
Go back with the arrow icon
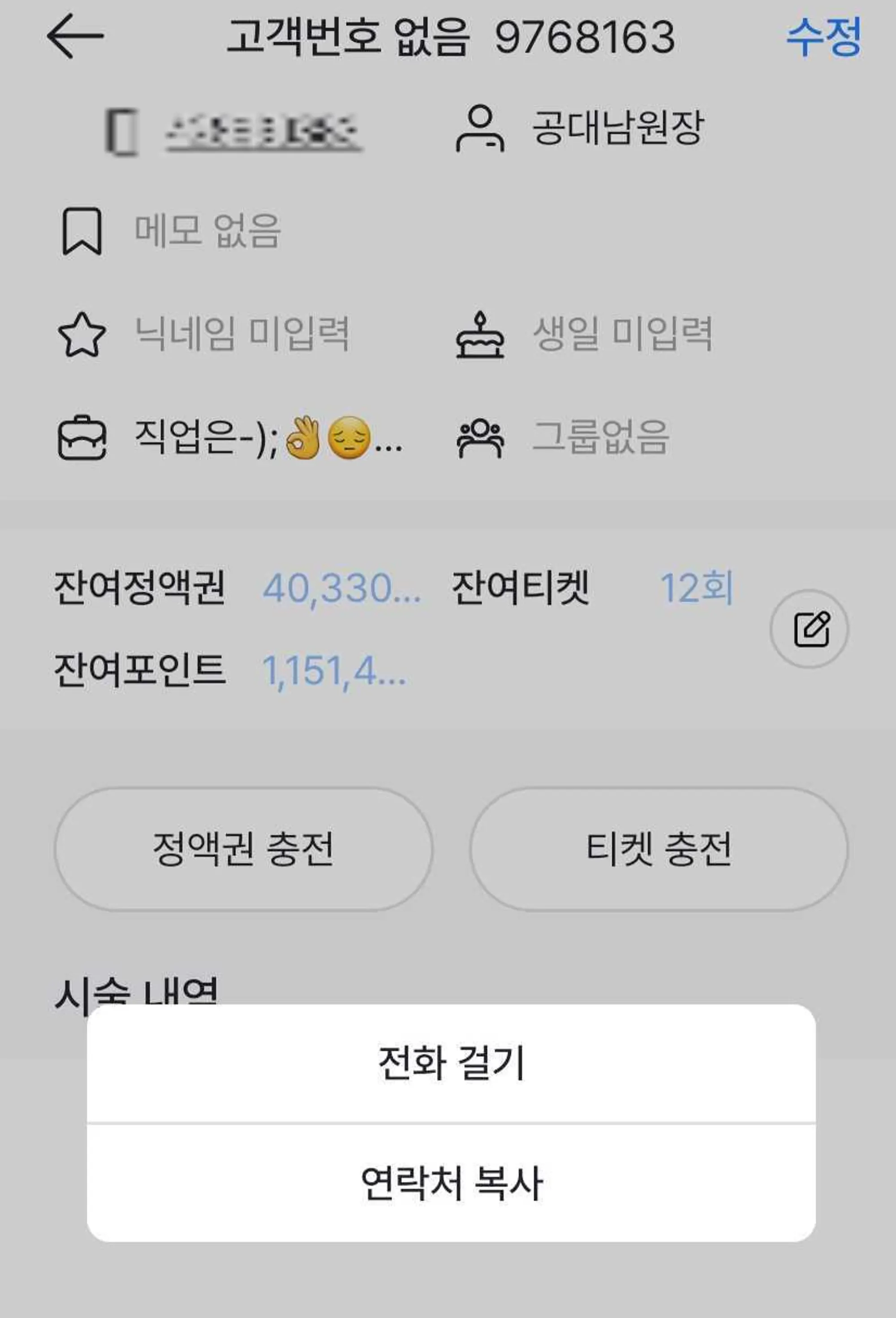coord(75,36)
